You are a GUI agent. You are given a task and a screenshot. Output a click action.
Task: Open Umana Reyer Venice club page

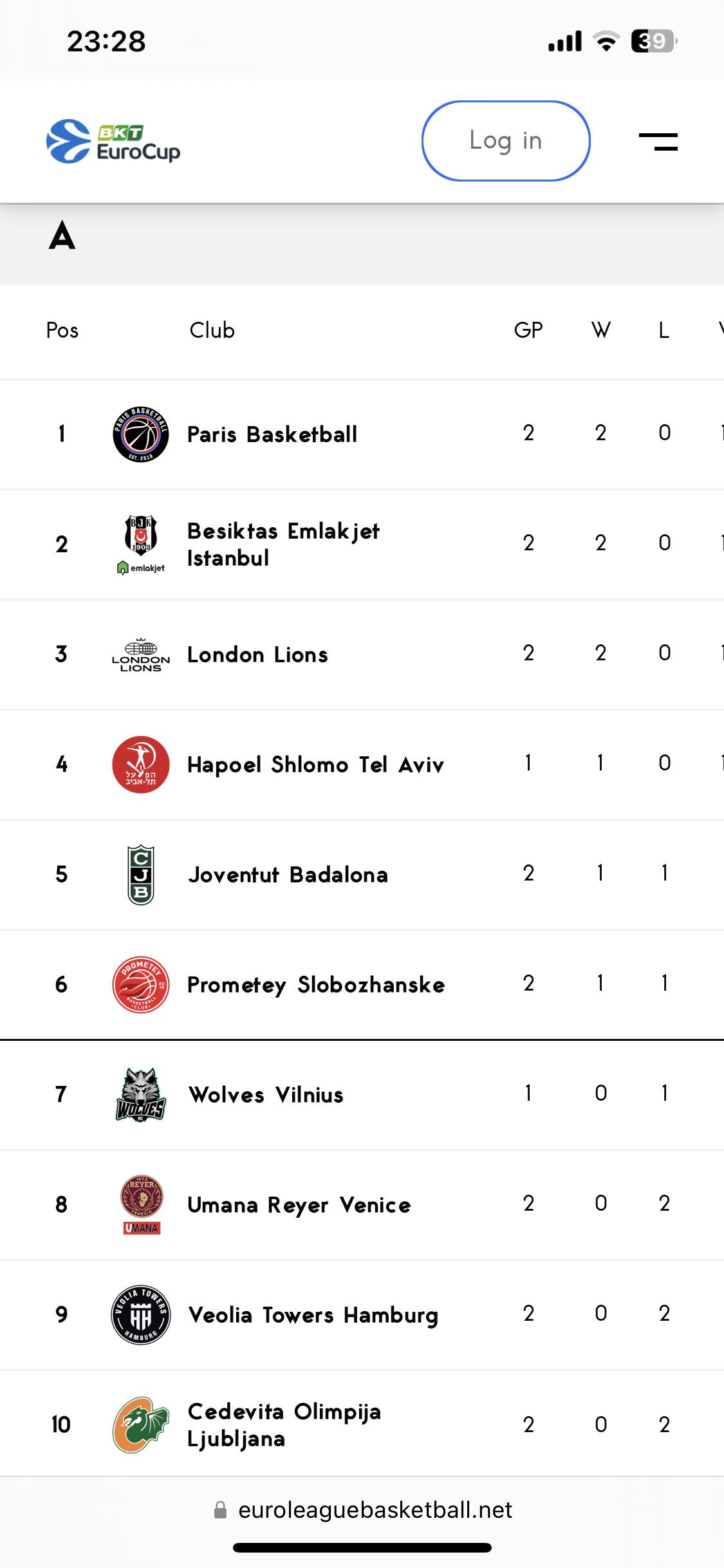[299, 1205]
